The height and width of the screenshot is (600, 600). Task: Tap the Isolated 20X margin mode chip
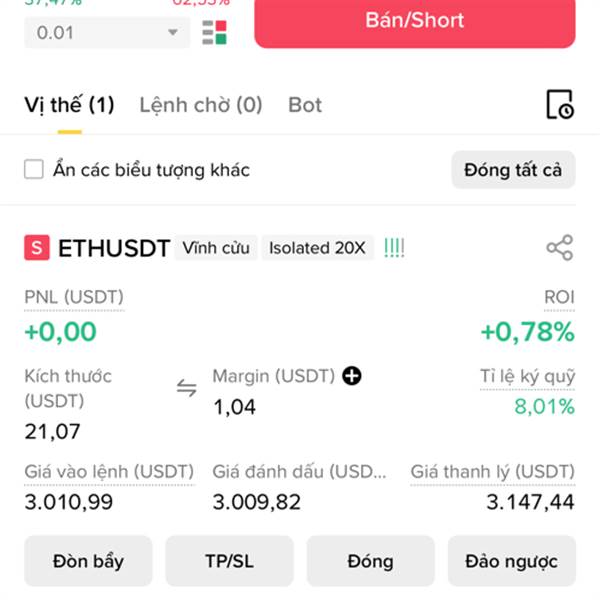(x=318, y=248)
